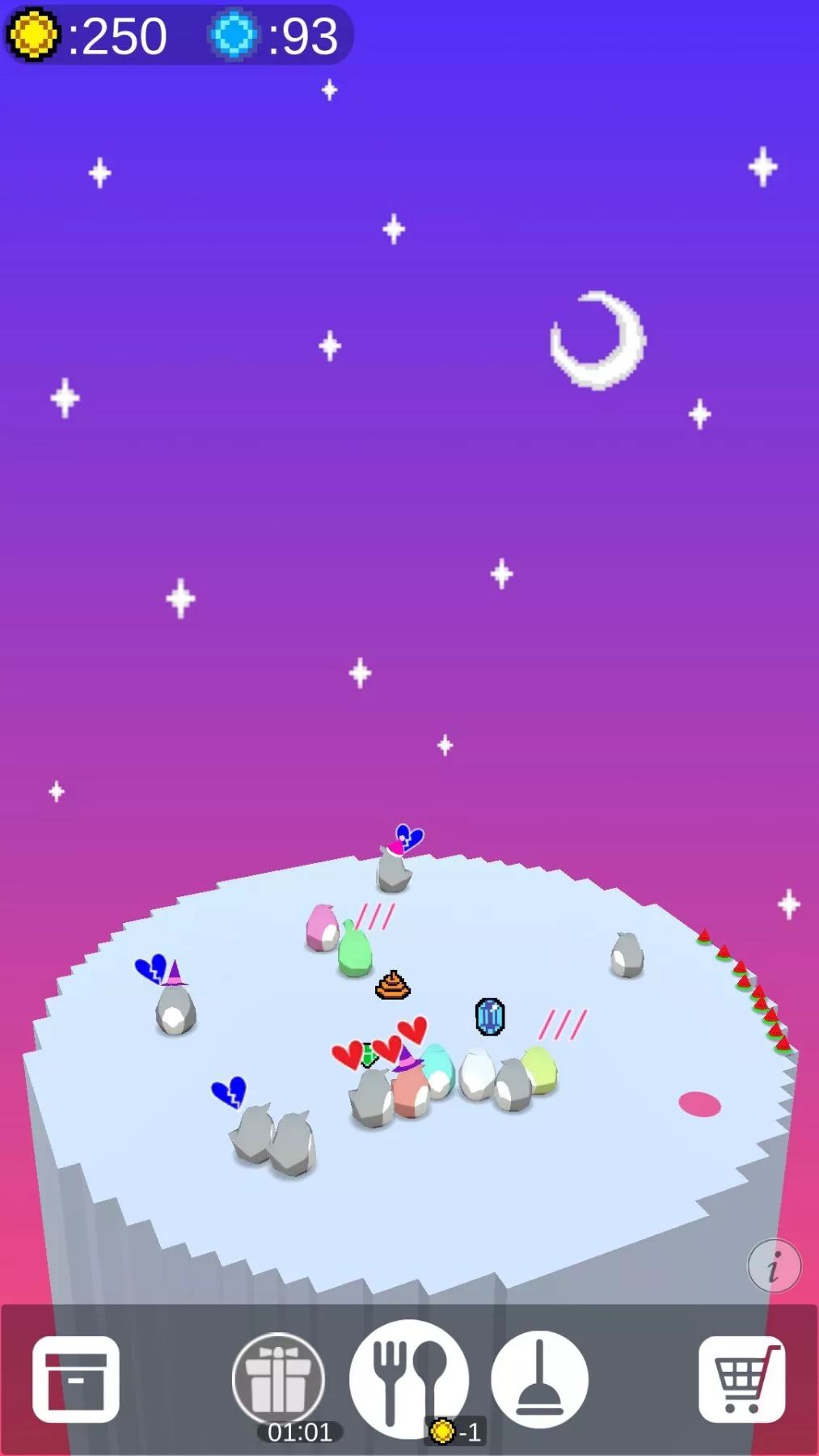
Task: Open the info button
Action: pos(774,1266)
